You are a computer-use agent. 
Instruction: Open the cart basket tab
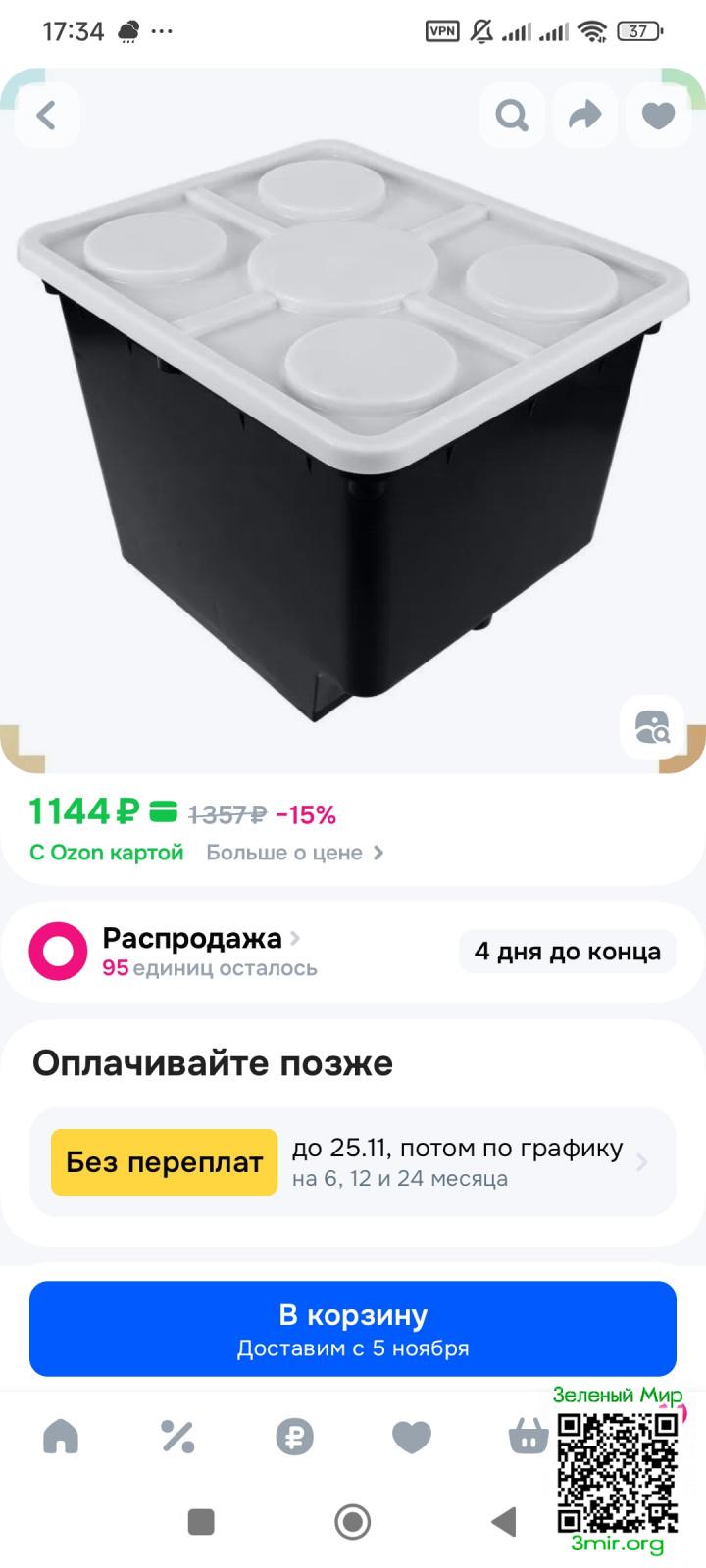tap(529, 1438)
